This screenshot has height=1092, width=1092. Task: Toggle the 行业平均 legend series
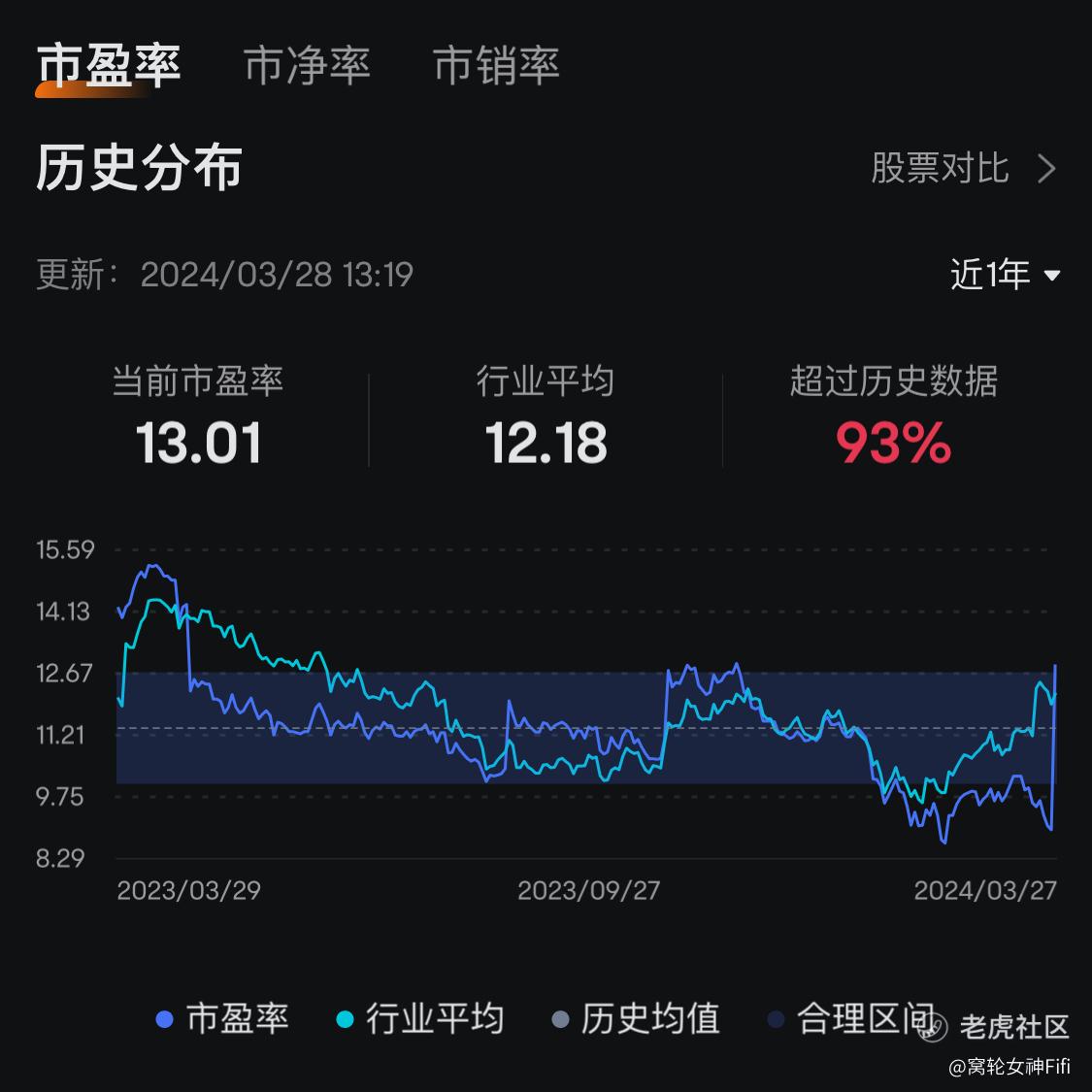pos(420,1019)
